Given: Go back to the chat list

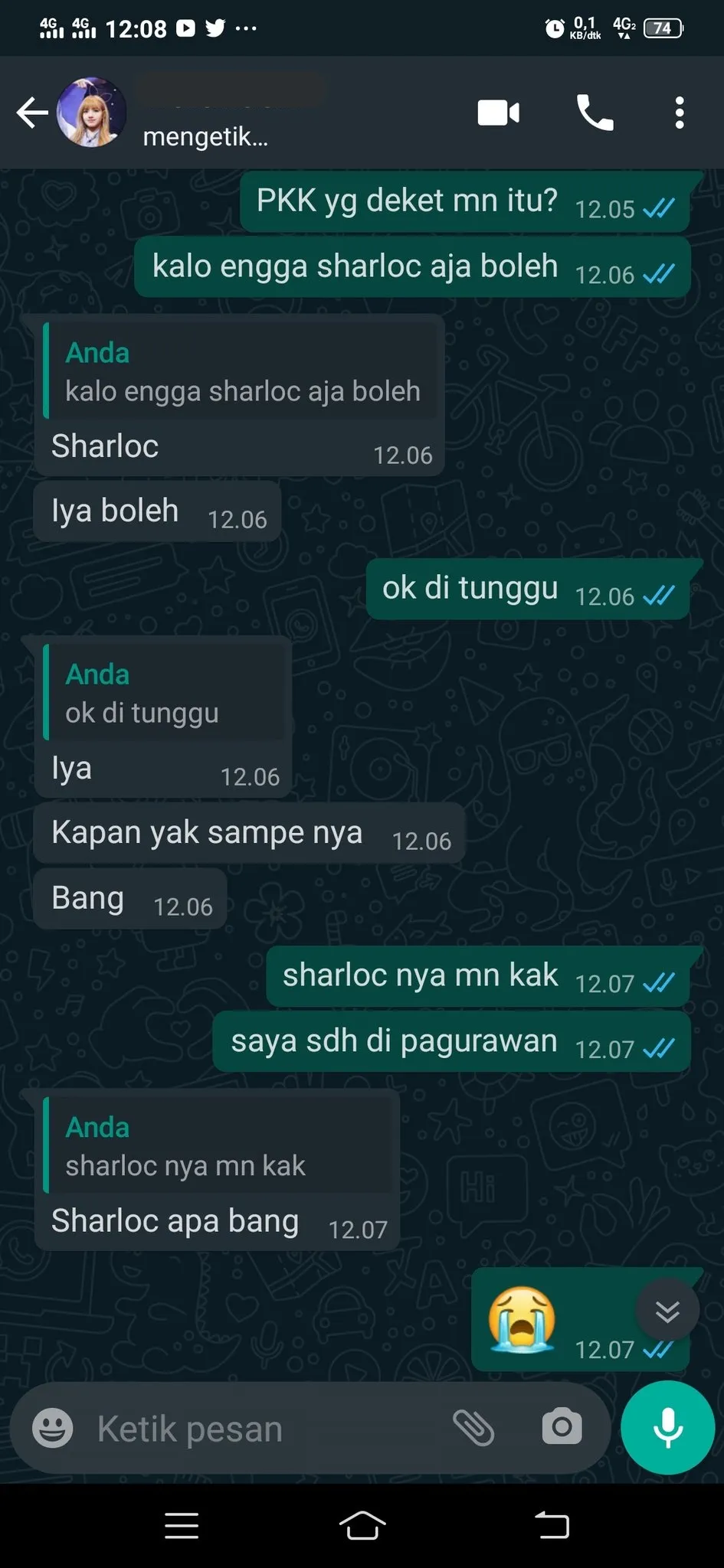Looking at the screenshot, I should click(x=32, y=112).
